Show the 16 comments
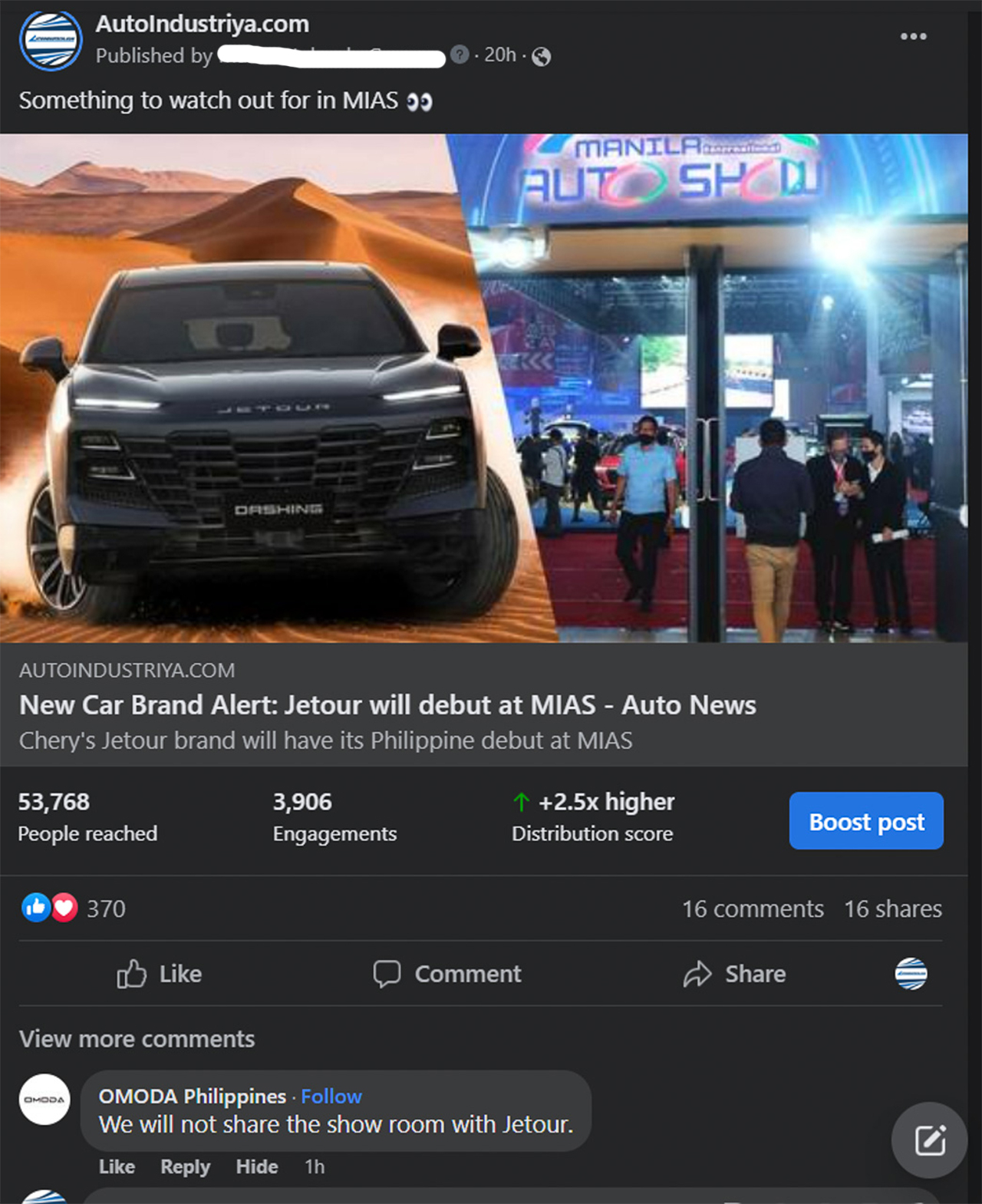Image resolution: width=982 pixels, height=1204 pixels. (x=753, y=909)
